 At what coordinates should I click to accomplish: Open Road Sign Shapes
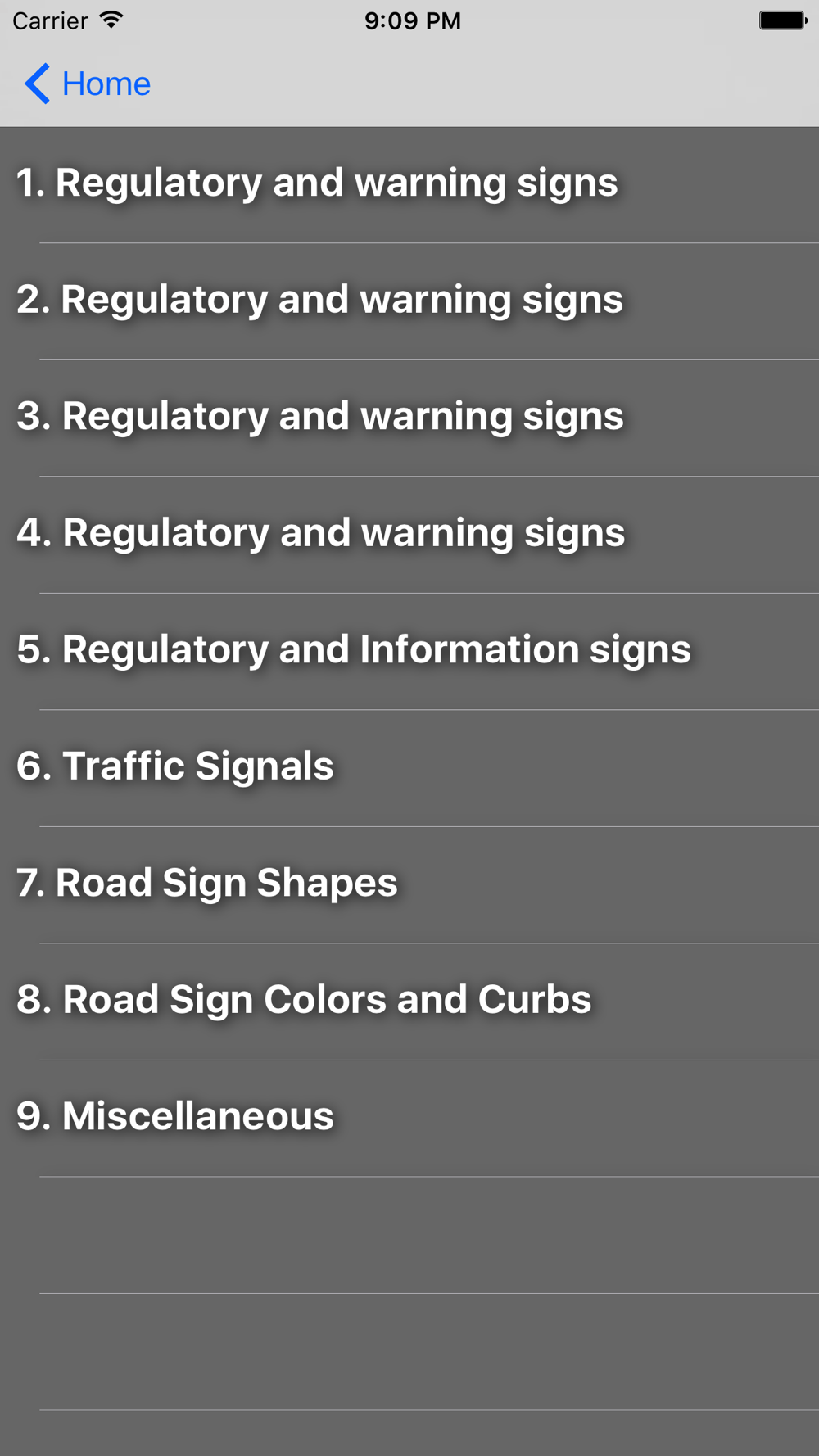(207, 884)
